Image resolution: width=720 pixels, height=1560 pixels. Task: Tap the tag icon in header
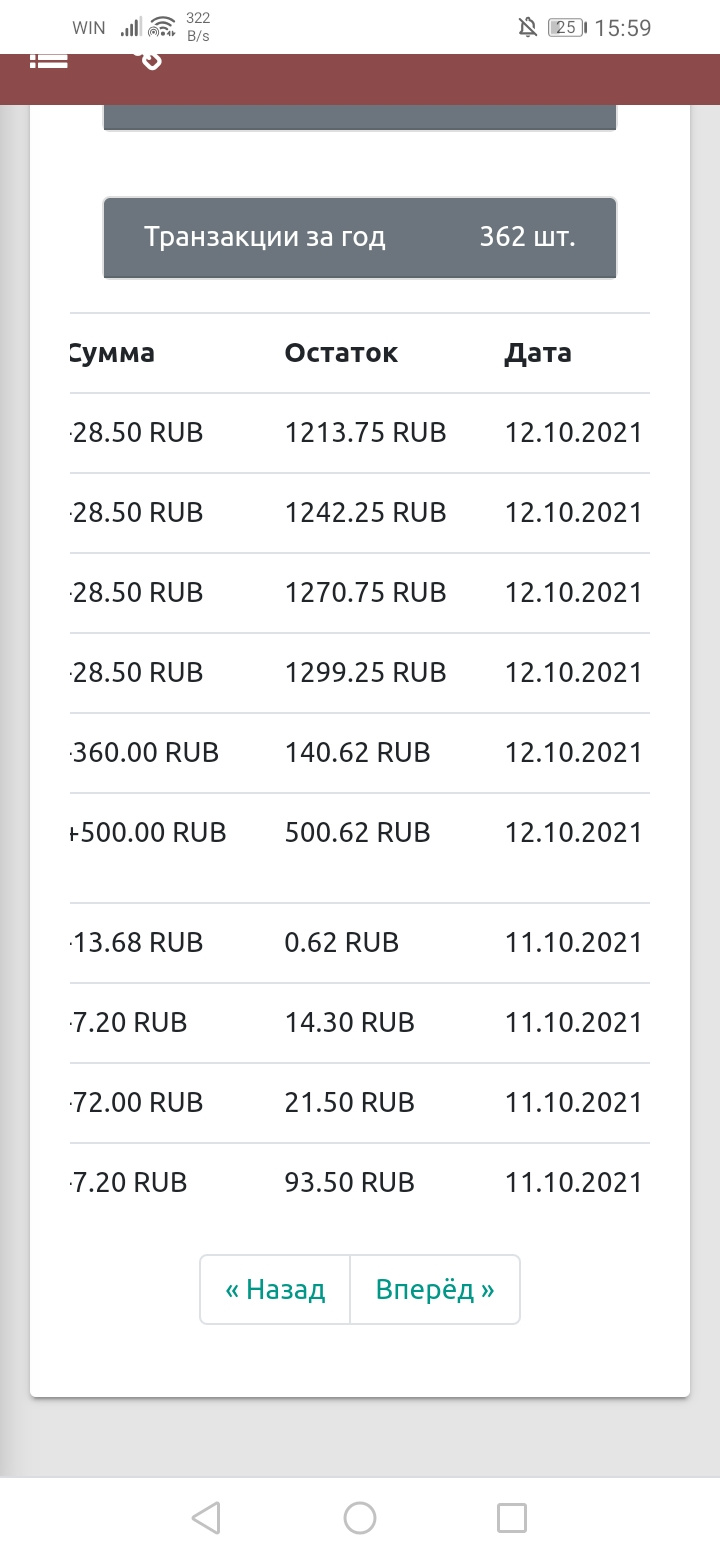pos(149,60)
